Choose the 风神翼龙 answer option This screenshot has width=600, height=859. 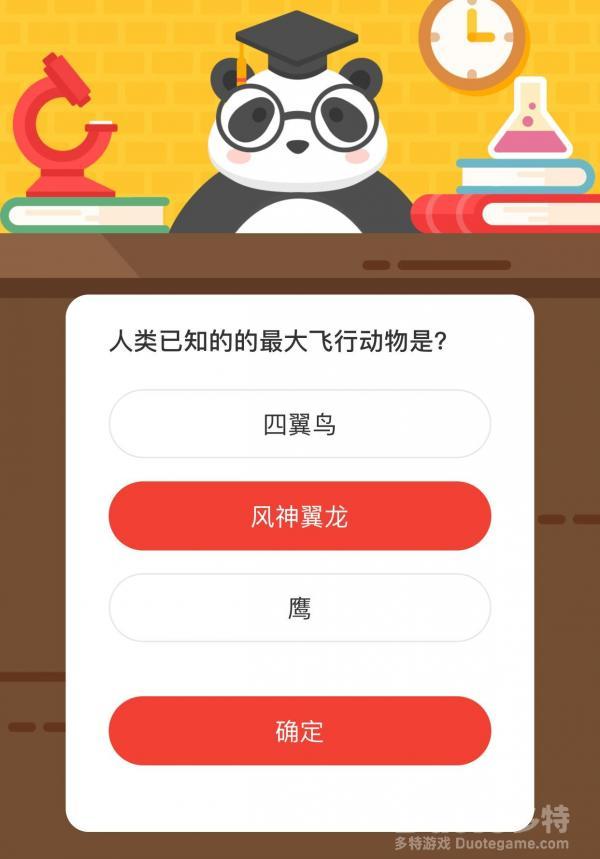299,516
